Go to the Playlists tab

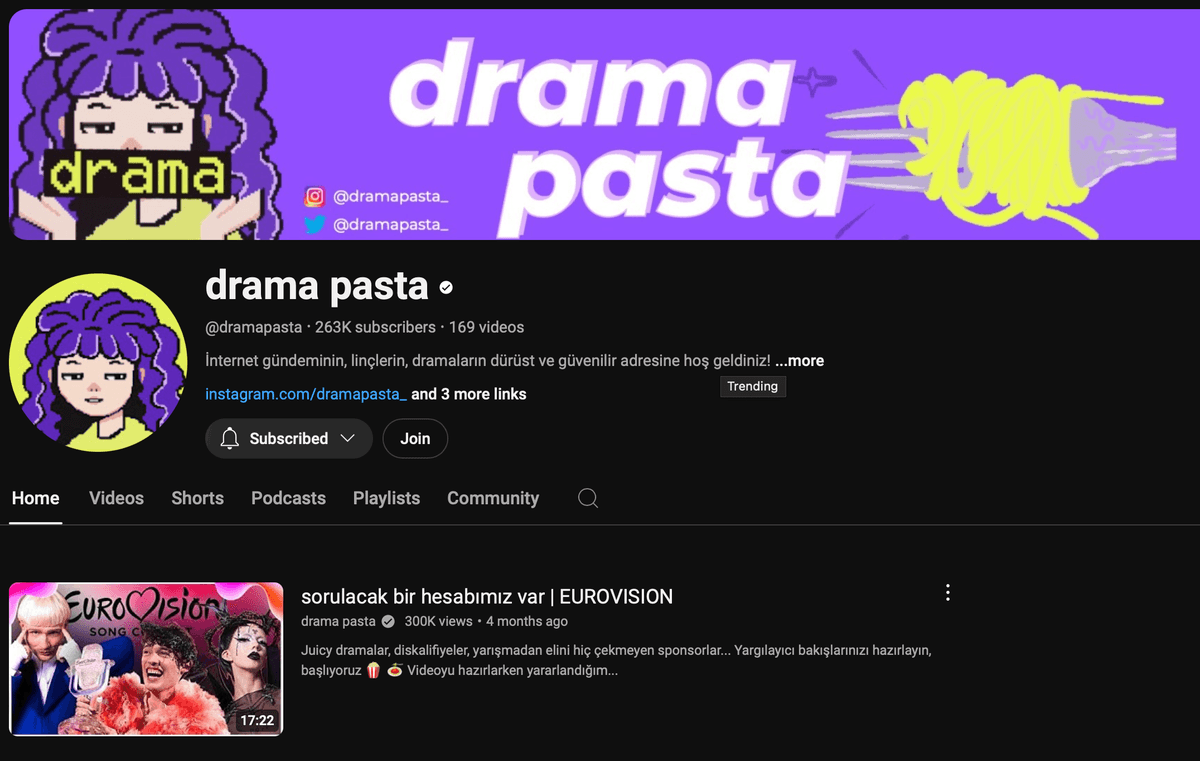click(x=386, y=498)
